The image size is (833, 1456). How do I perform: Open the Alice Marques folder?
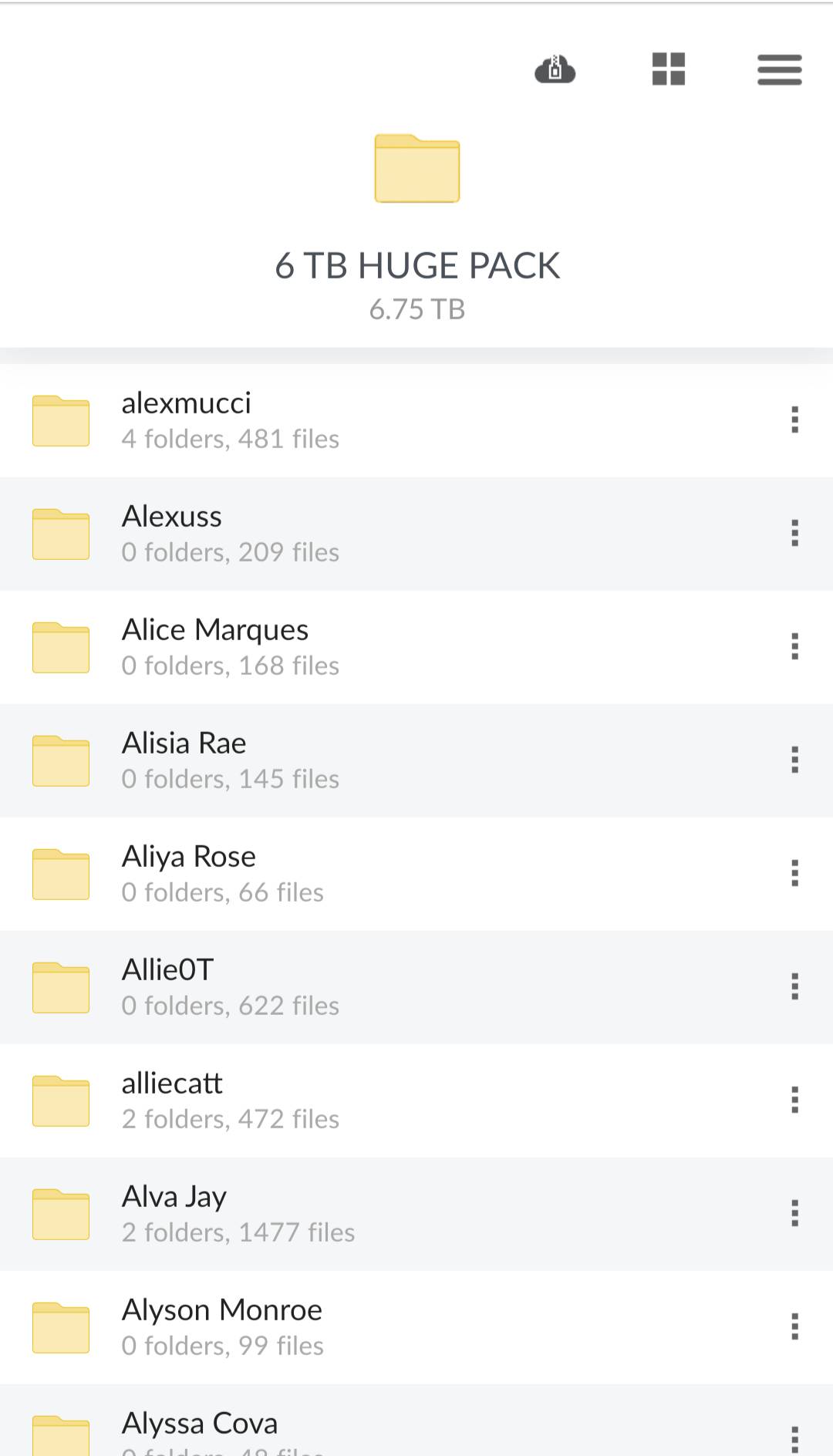coord(215,631)
